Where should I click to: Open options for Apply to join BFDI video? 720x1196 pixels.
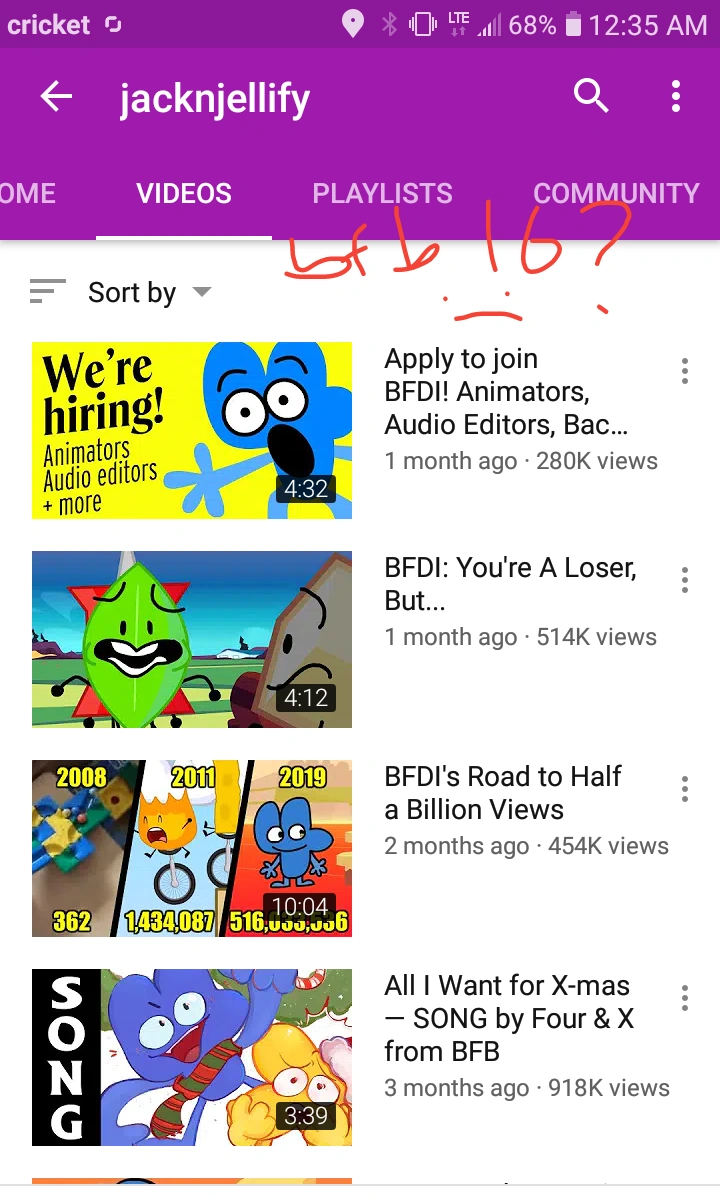(x=685, y=371)
